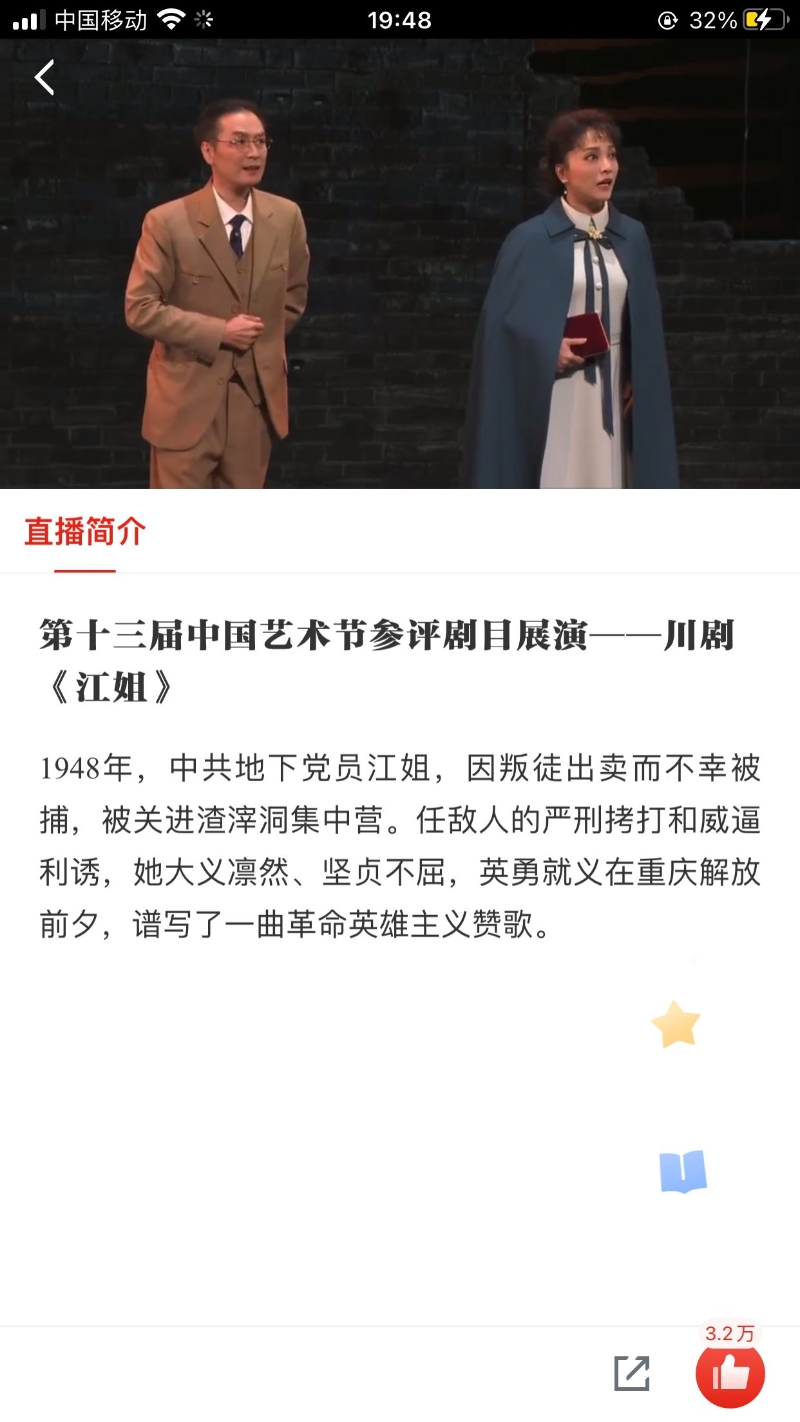Switch to the 直播简介 tab
This screenshot has height=1422, width=800.
(x=85, y=532)
